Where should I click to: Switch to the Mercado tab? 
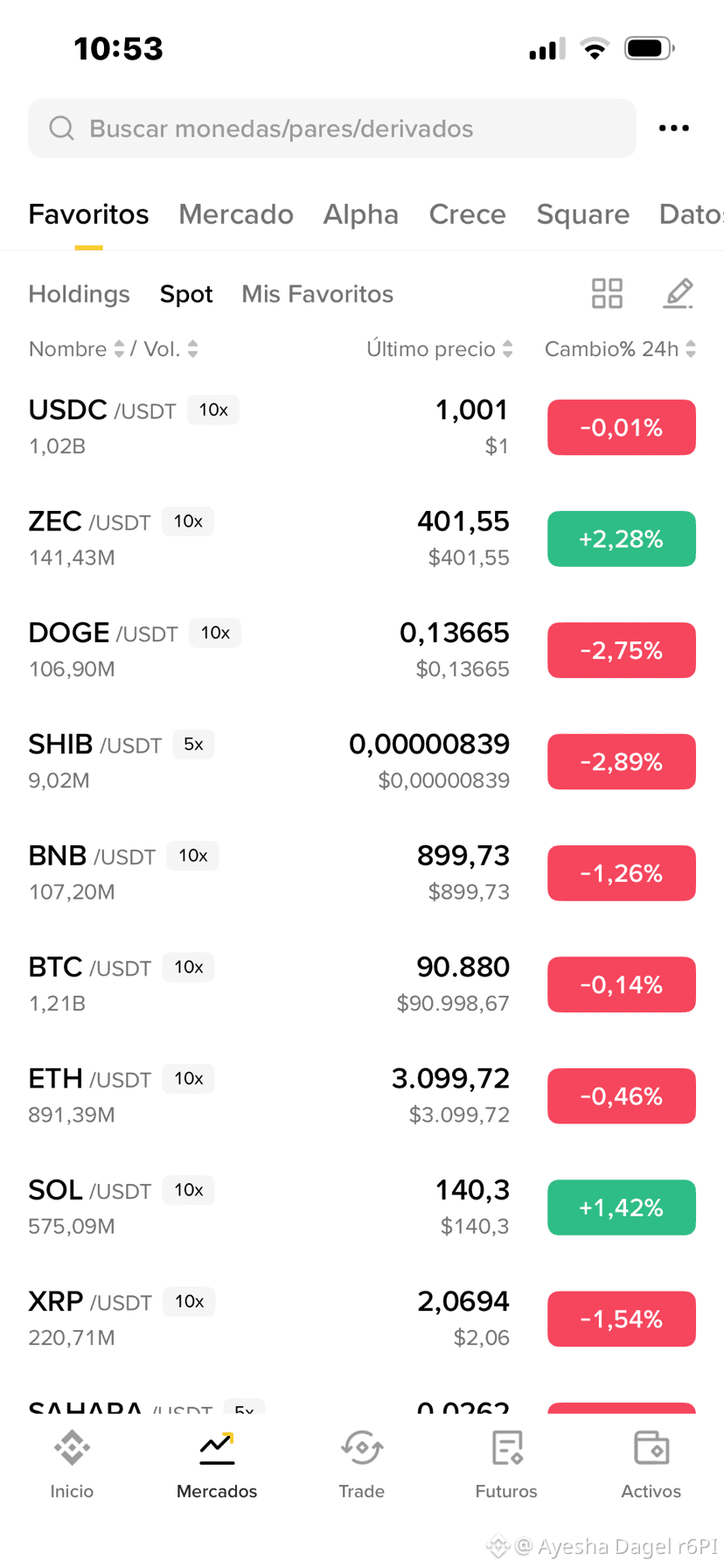tap(236, 214)
